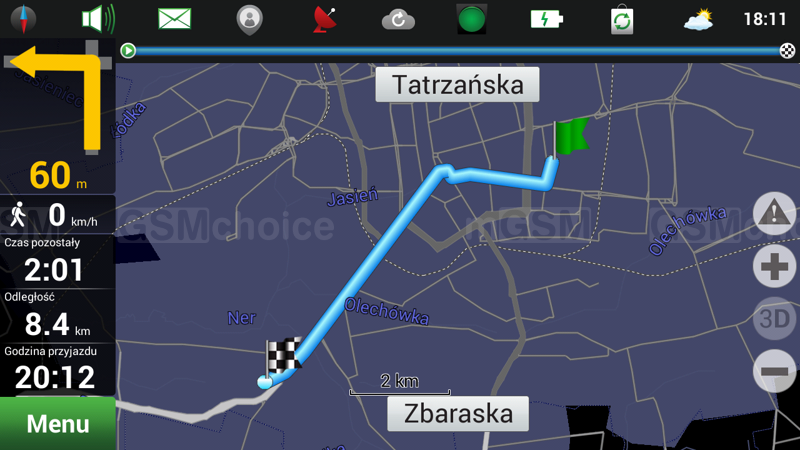Open the friends location icon

click(250, 18)
